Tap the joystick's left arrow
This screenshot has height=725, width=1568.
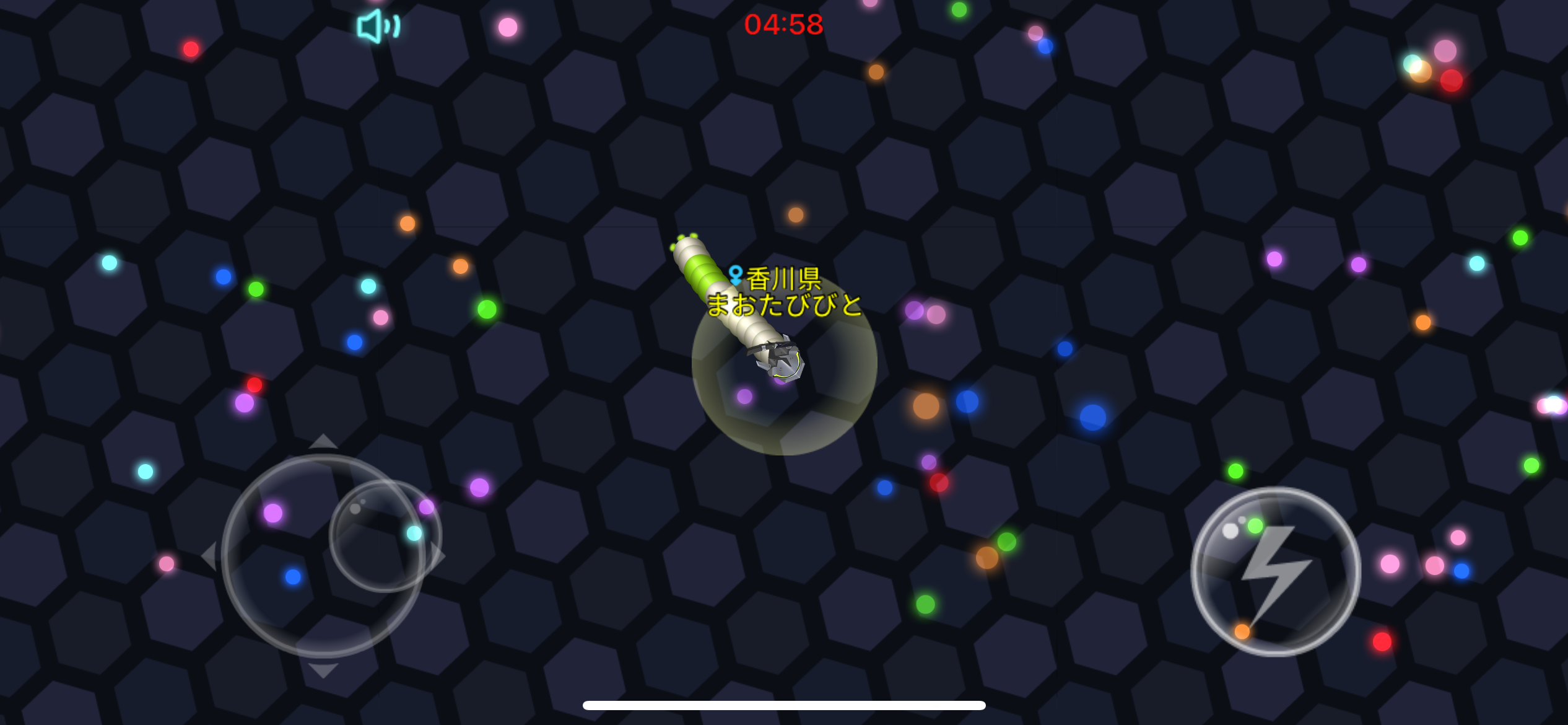pyautogui.click(x=209, y=556)
